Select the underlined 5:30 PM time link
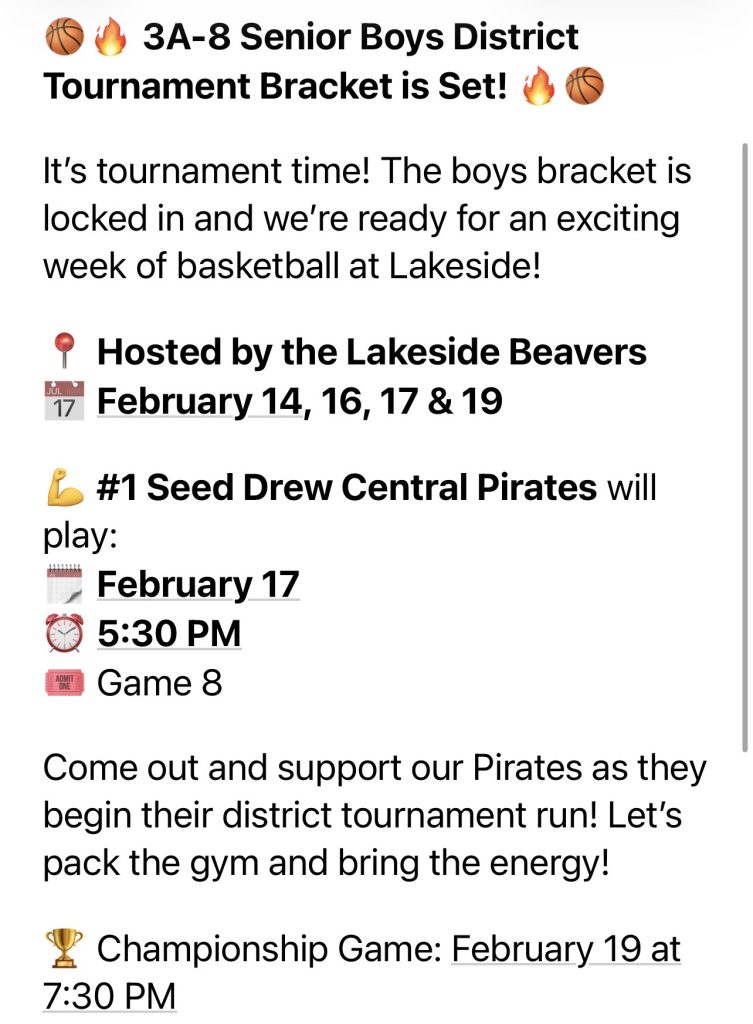753x1024 pixels. [169, 634]
